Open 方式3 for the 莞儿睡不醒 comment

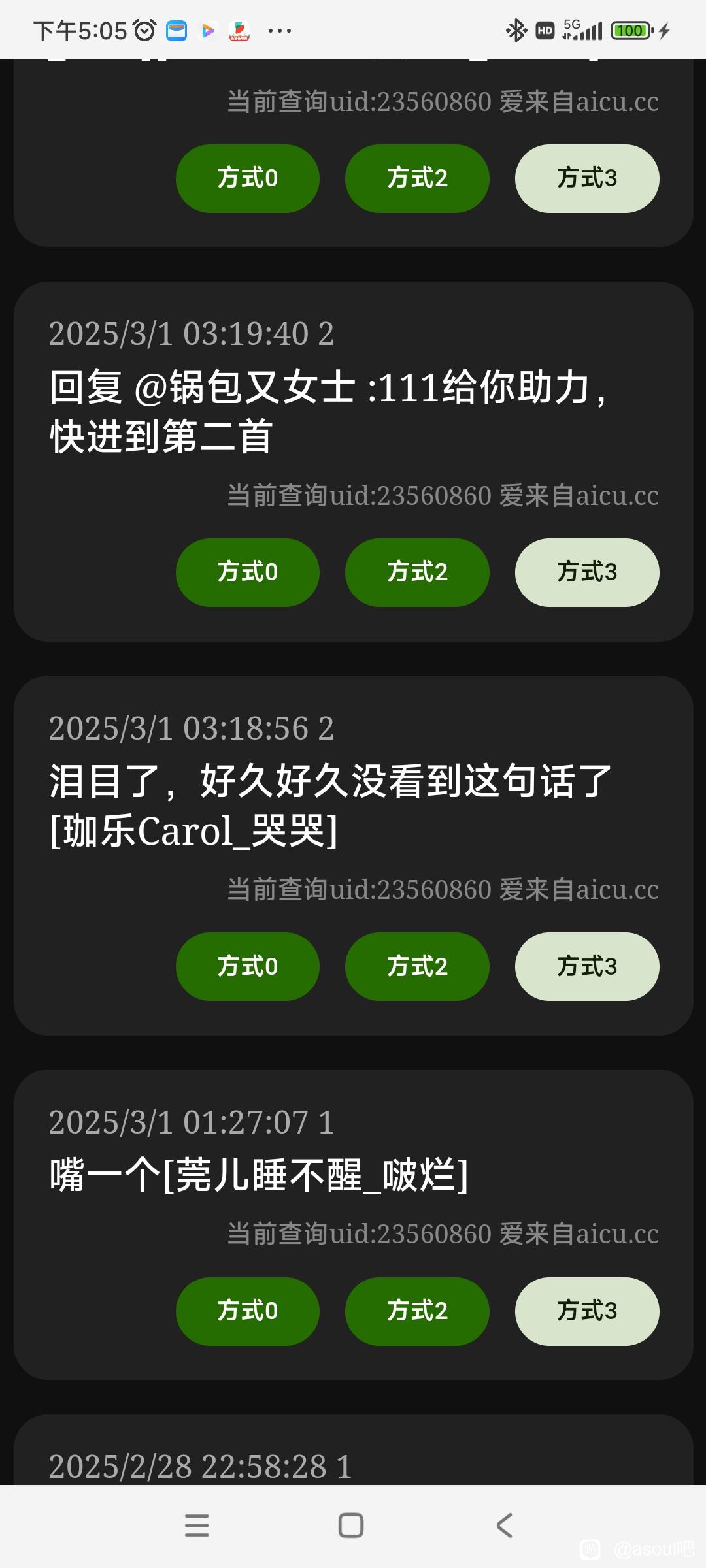pos(587,1311)
